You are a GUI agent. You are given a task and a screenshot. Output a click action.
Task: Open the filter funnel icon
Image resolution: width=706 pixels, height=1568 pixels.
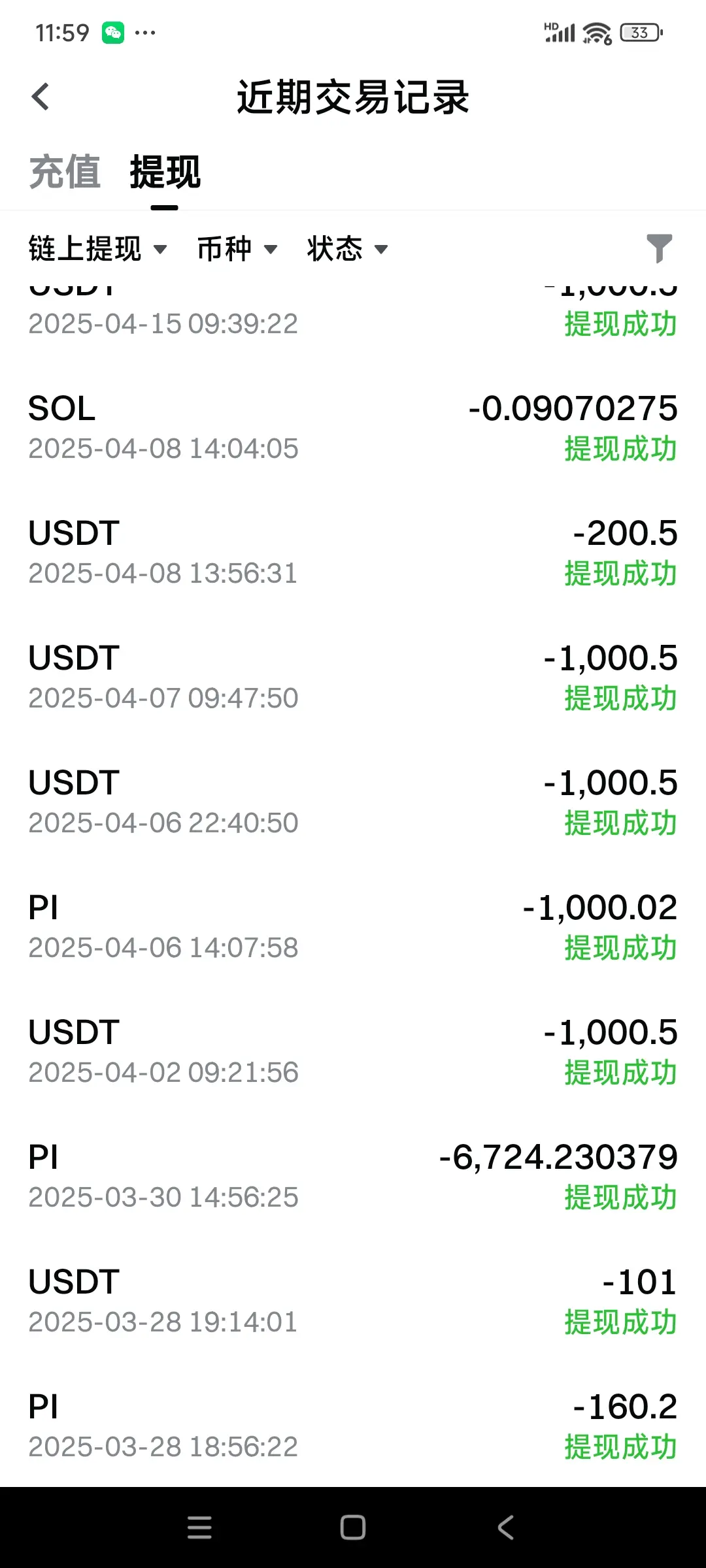click(659, 248)
